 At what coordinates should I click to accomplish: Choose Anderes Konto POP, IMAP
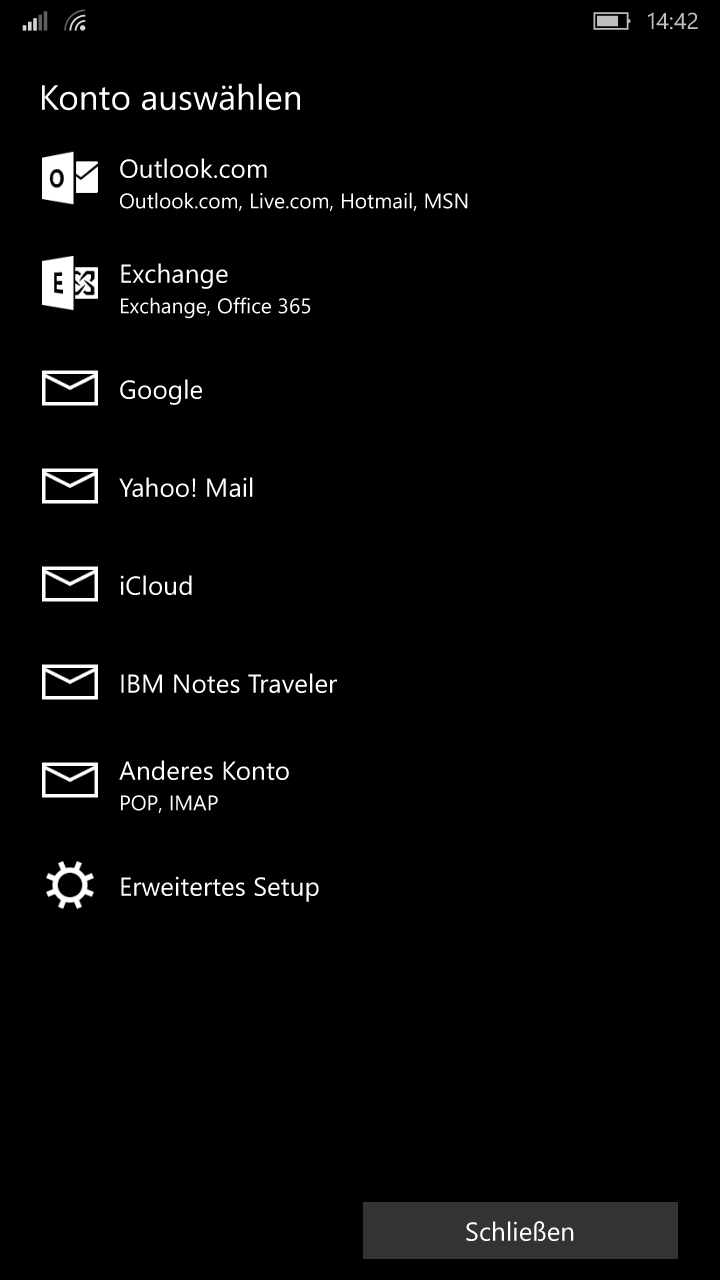point(360,784)
